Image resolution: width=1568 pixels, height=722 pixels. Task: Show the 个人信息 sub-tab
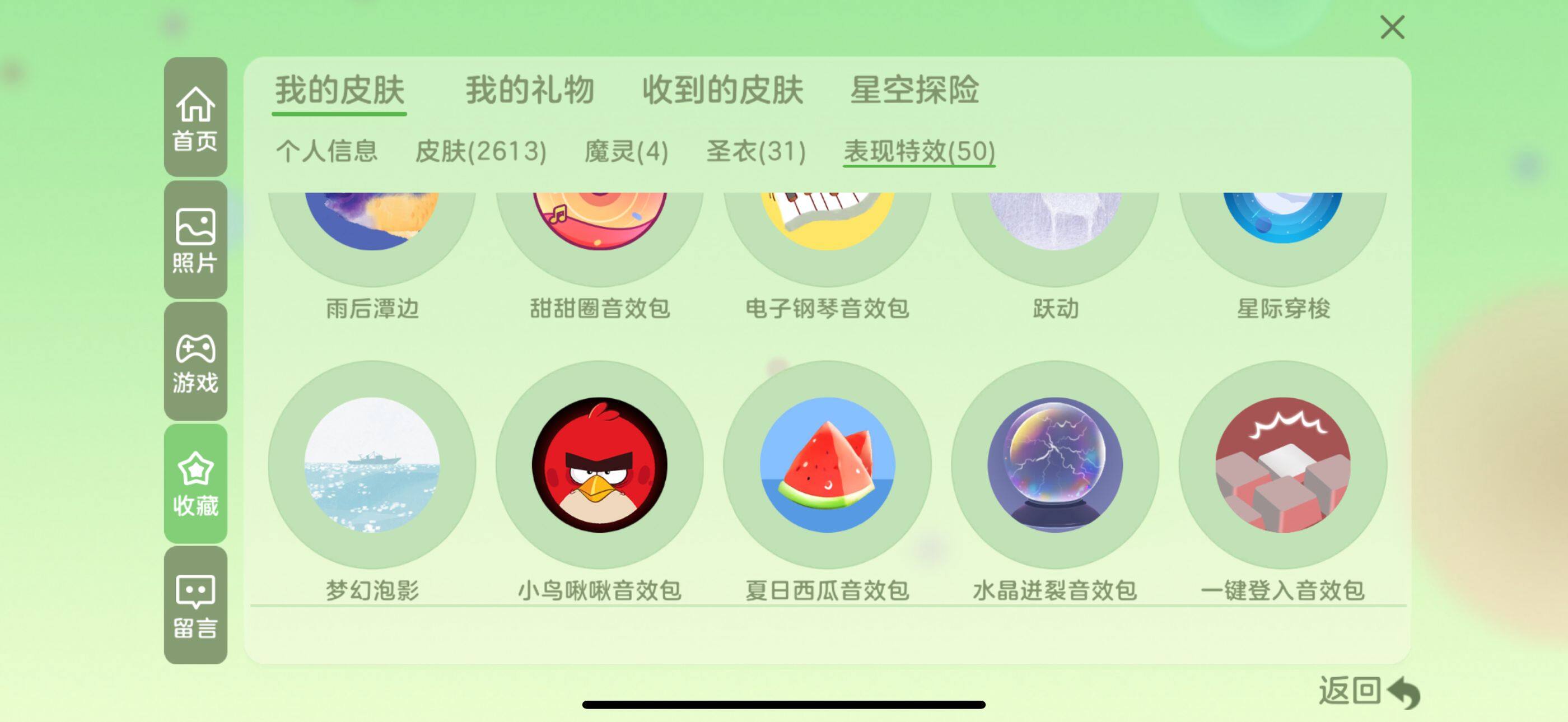pyautogui.click(x=327, y=151)
